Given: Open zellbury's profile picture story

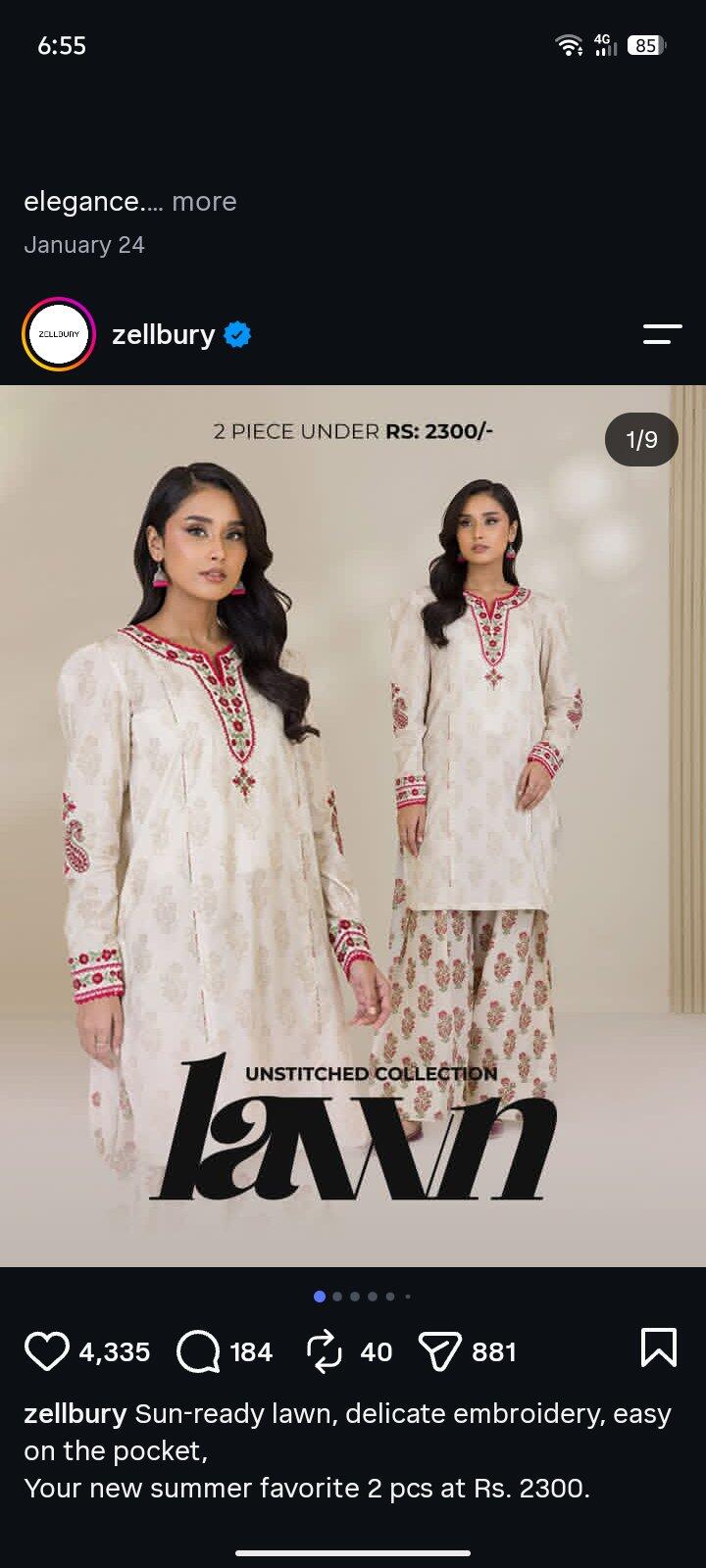Looking at the screenshot, I should (59, 334).
